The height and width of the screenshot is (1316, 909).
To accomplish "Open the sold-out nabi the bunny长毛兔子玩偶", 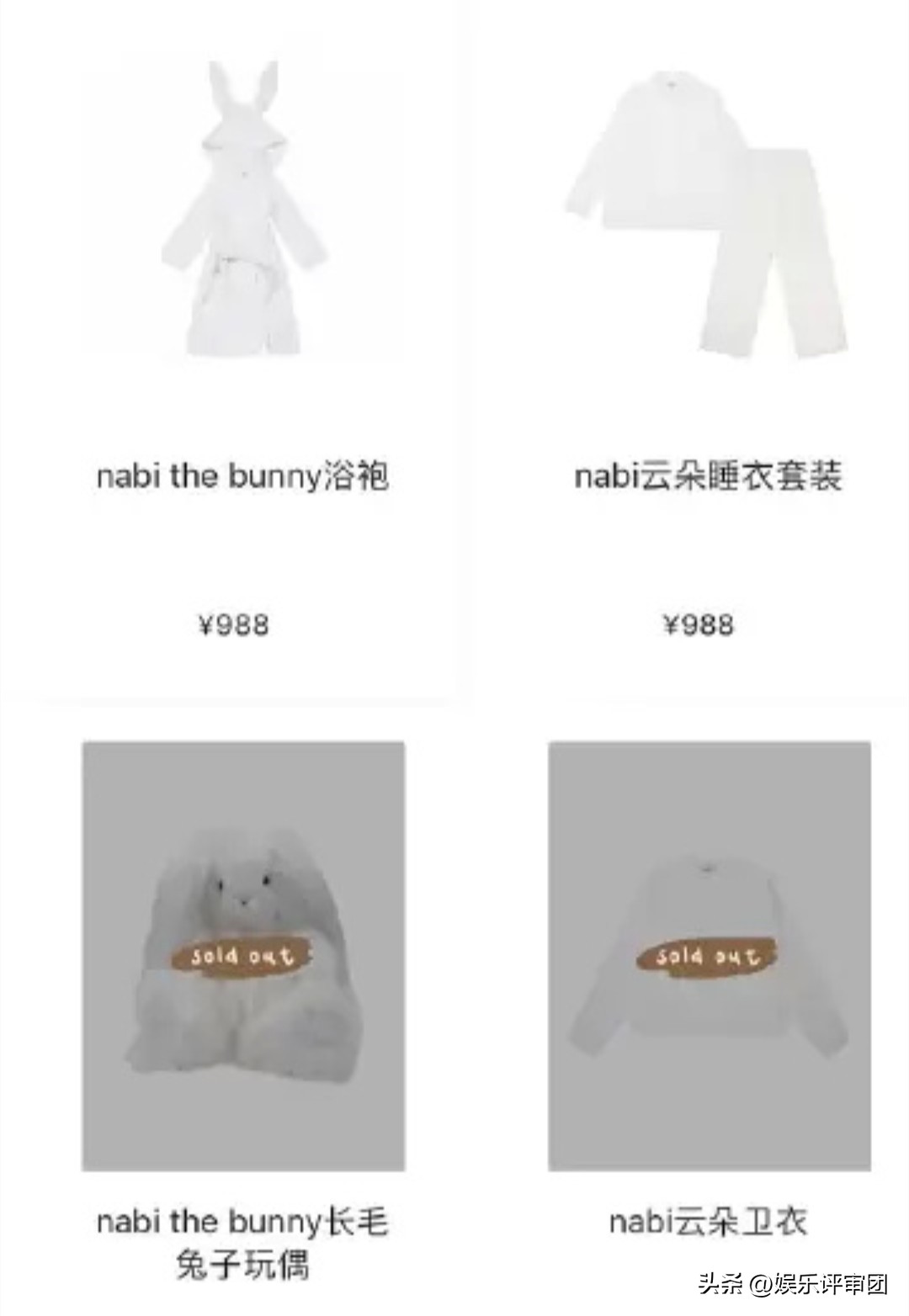I will pos(243,955).
